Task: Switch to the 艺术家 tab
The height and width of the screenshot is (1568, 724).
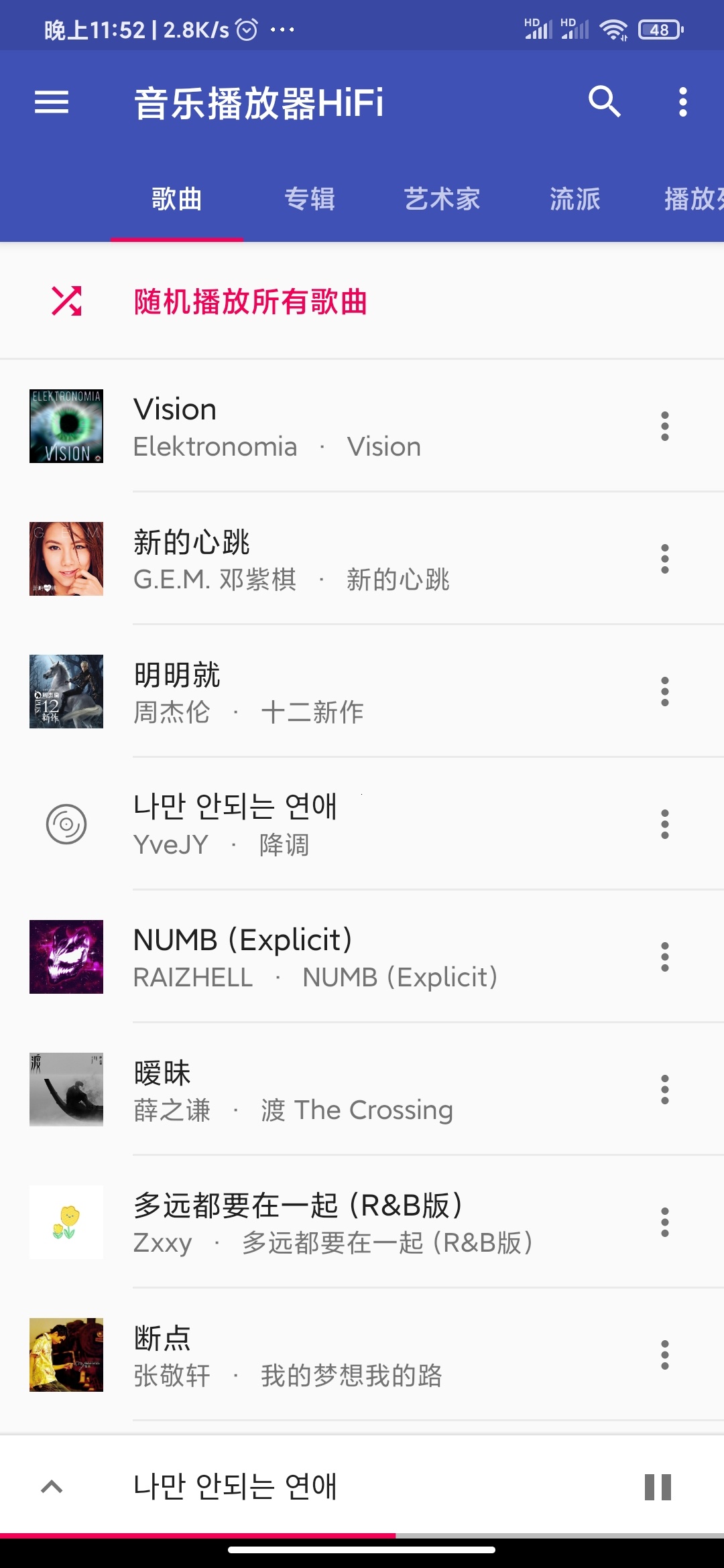Action: 442,200
